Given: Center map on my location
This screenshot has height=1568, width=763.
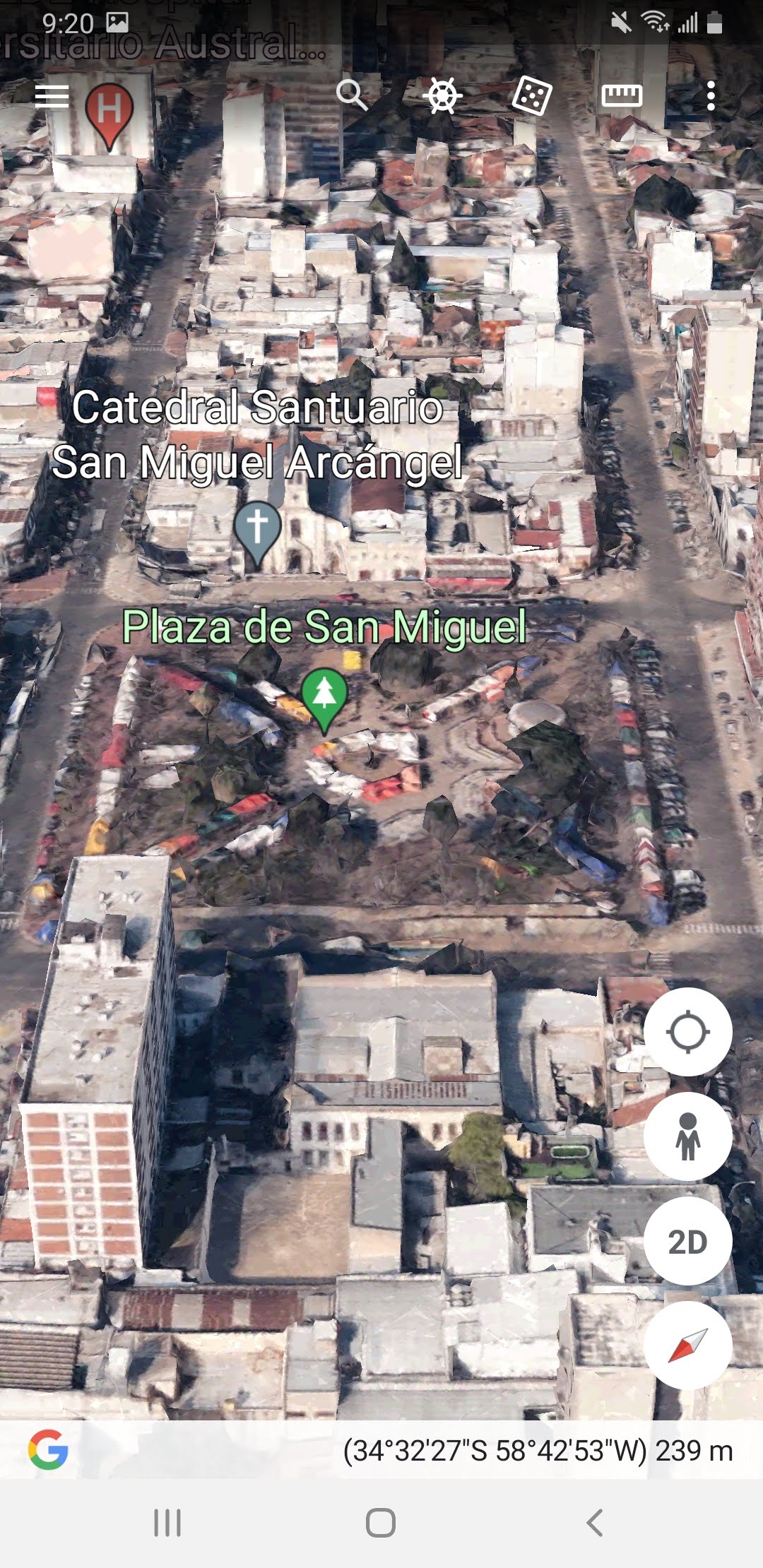Looking at the screenshot, I should (x=687, y=1032).
